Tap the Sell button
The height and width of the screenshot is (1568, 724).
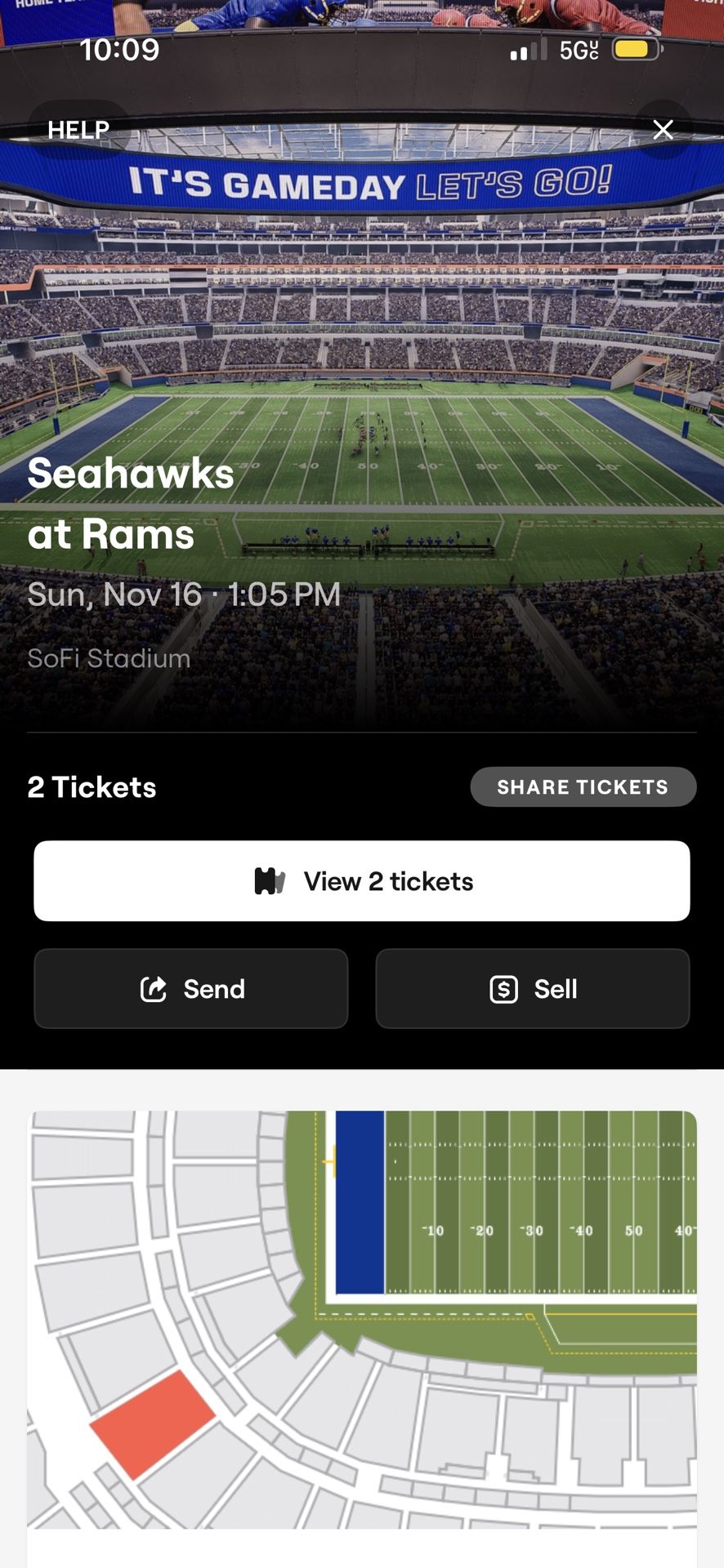pos(532,989)
